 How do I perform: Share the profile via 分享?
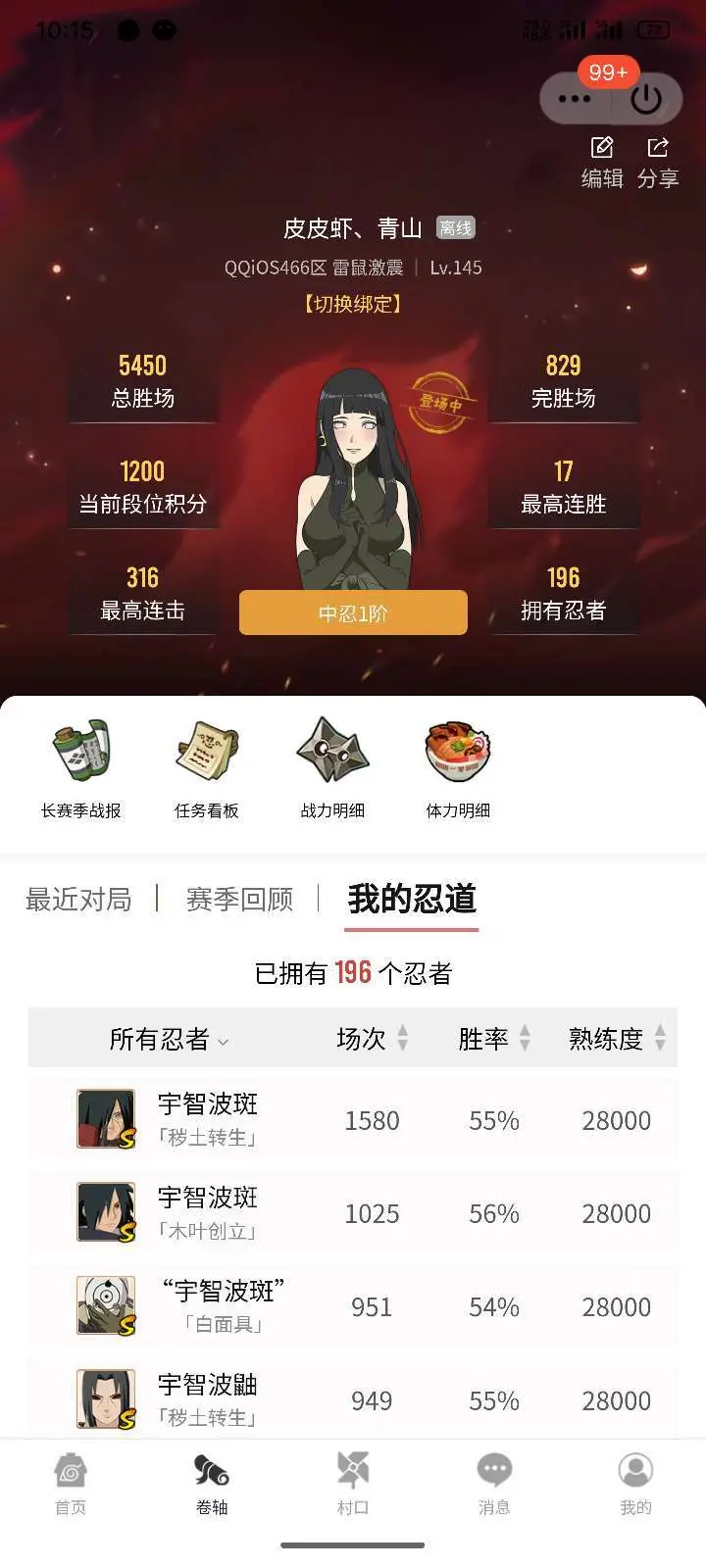658,164
